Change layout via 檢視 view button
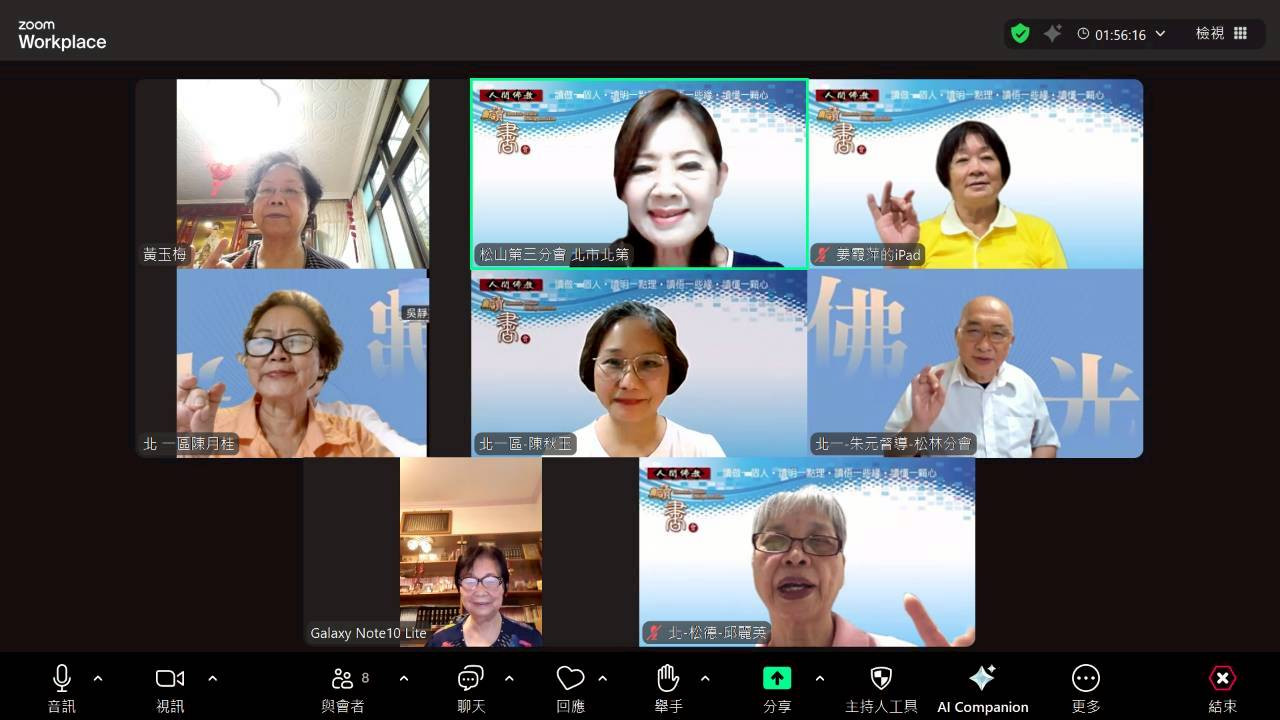The height and width of the screenshot is (720, 1280). point(1222,33)
